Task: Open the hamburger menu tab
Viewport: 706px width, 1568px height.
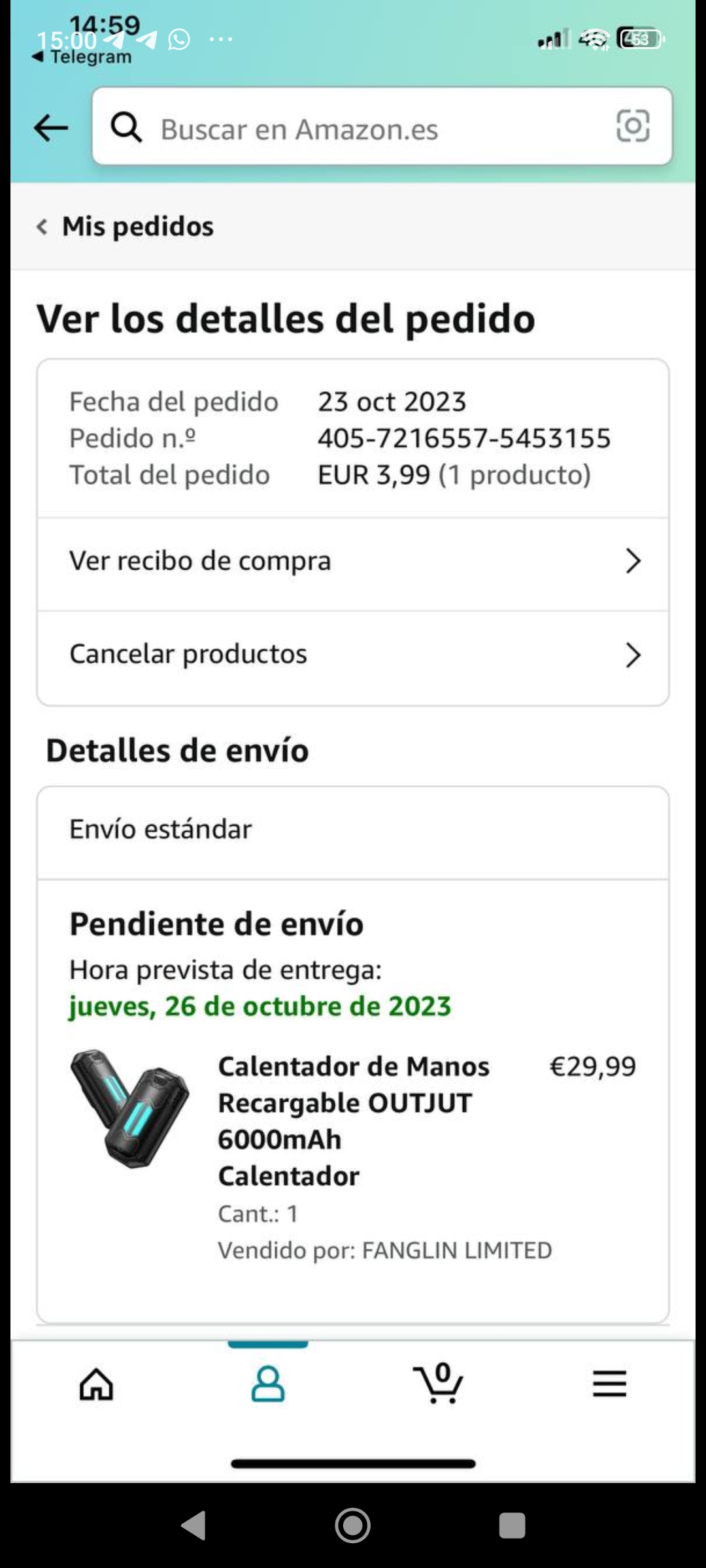Action: pyautogui.click(x=609, y=1384)
